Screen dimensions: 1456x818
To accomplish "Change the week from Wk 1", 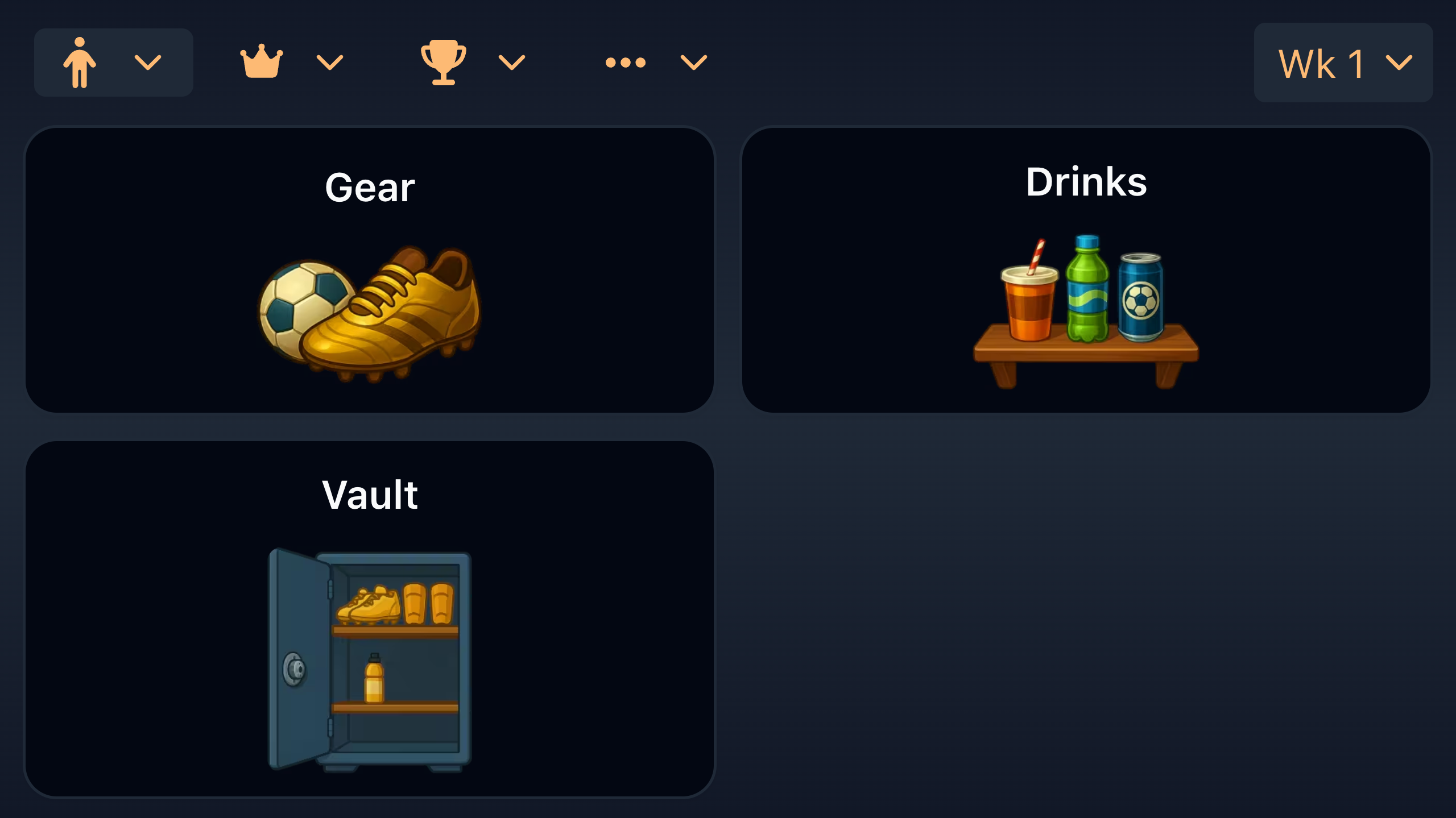I will (1343, 63).
